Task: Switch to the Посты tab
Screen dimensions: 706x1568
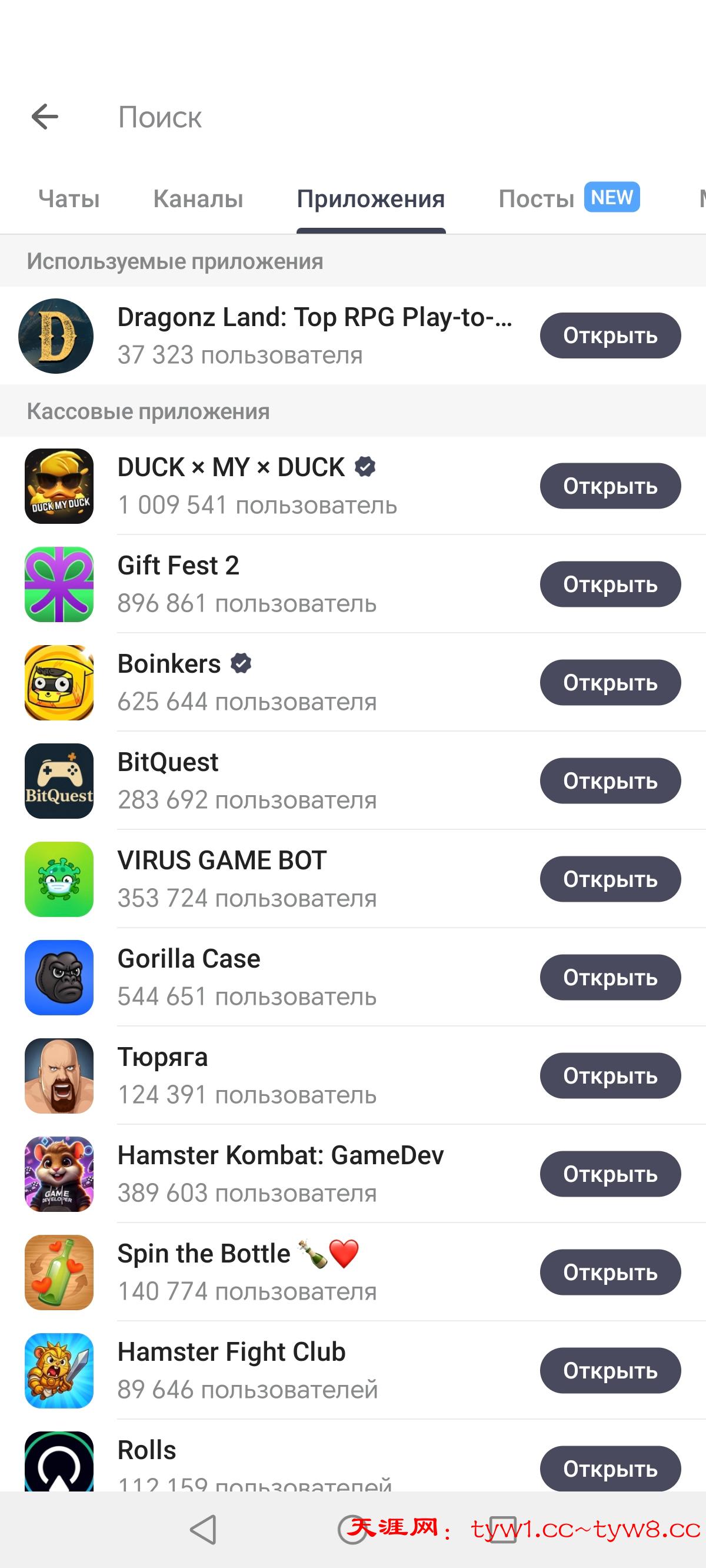Action: [x=536, y=199]
